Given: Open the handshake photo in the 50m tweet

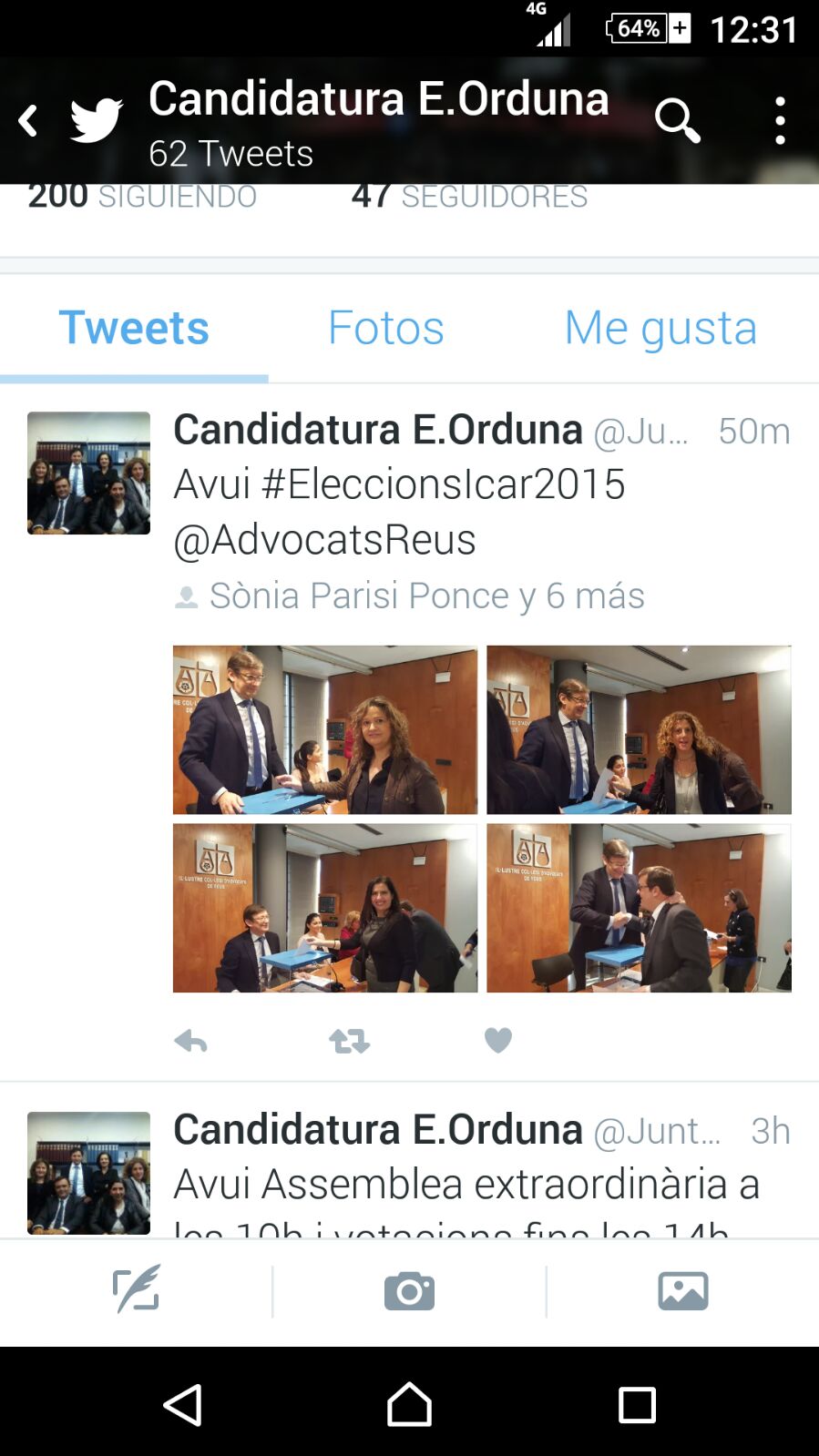Looking at the screenshot, I should (639, 908).
